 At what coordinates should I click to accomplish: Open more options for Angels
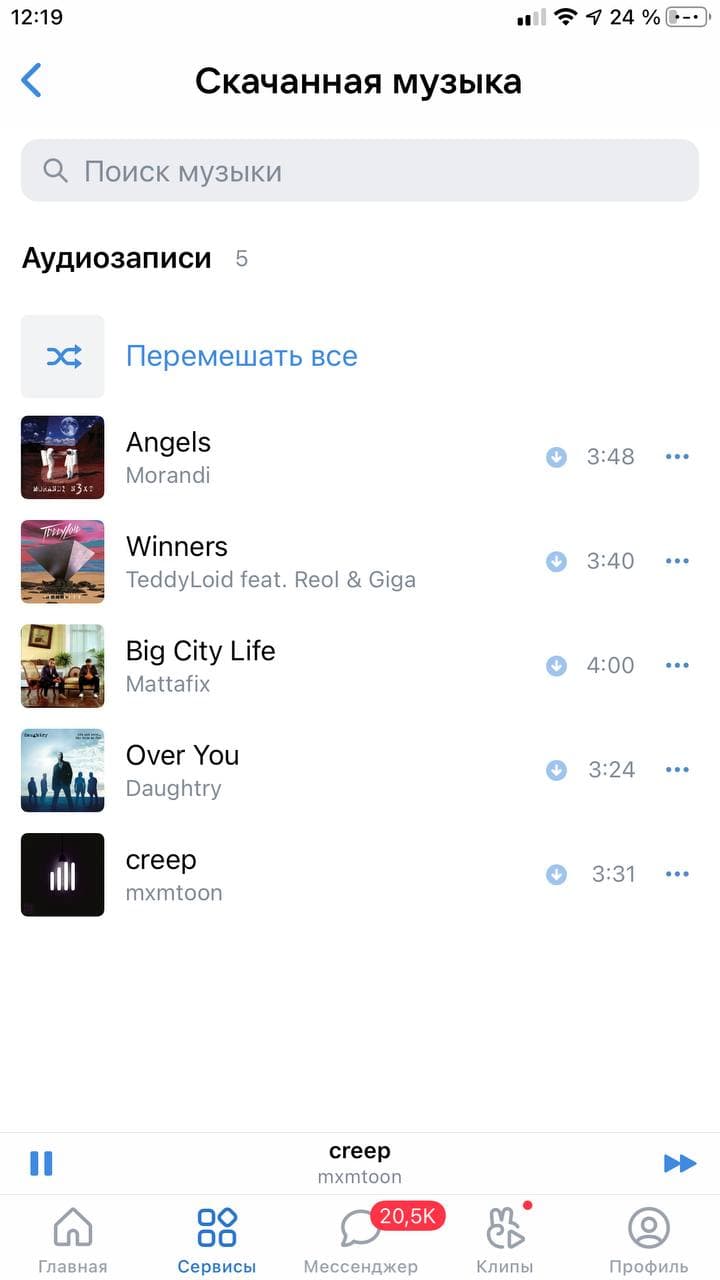click(x=677, y=457)
